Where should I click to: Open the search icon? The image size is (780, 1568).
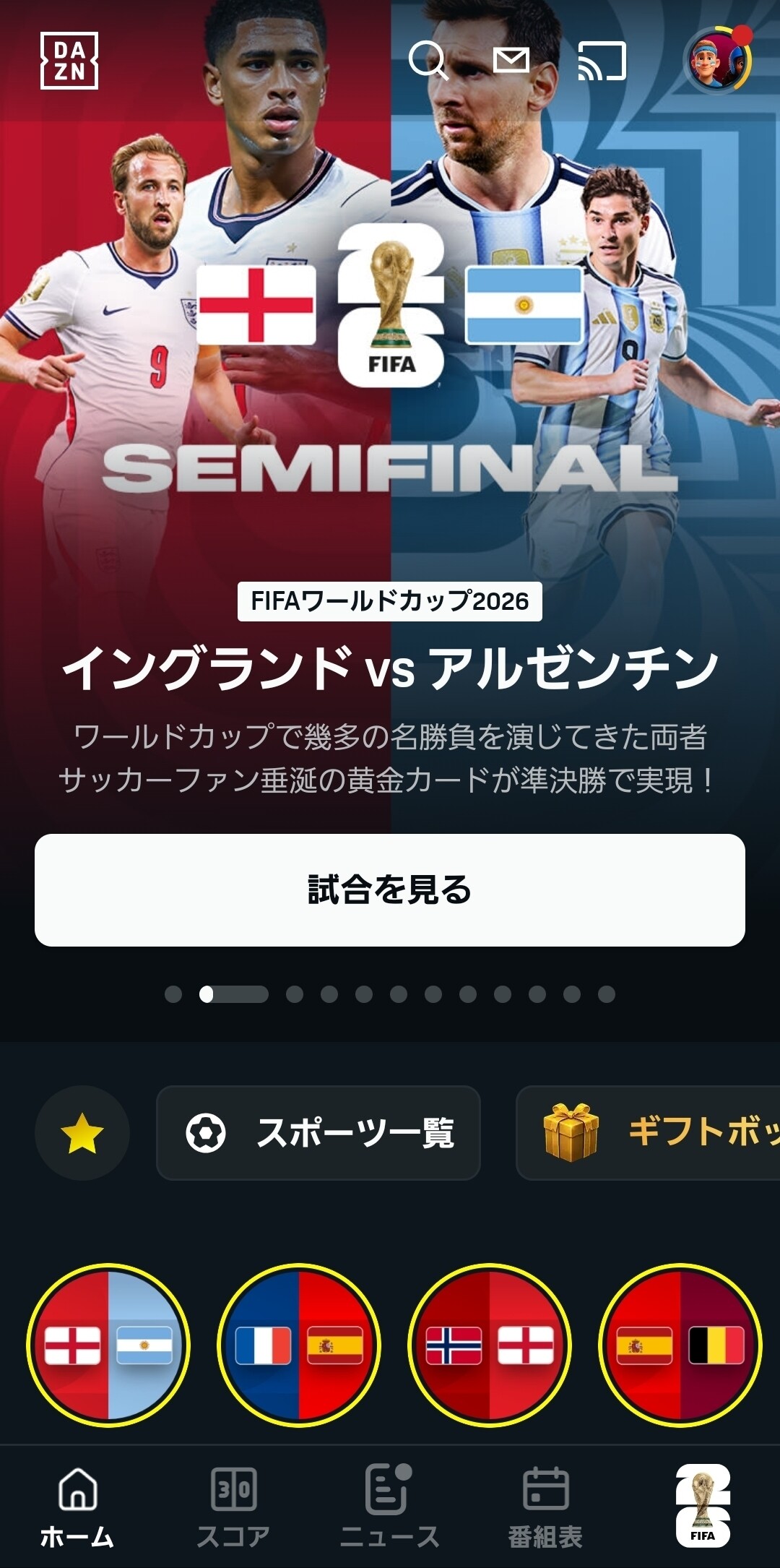428,61
